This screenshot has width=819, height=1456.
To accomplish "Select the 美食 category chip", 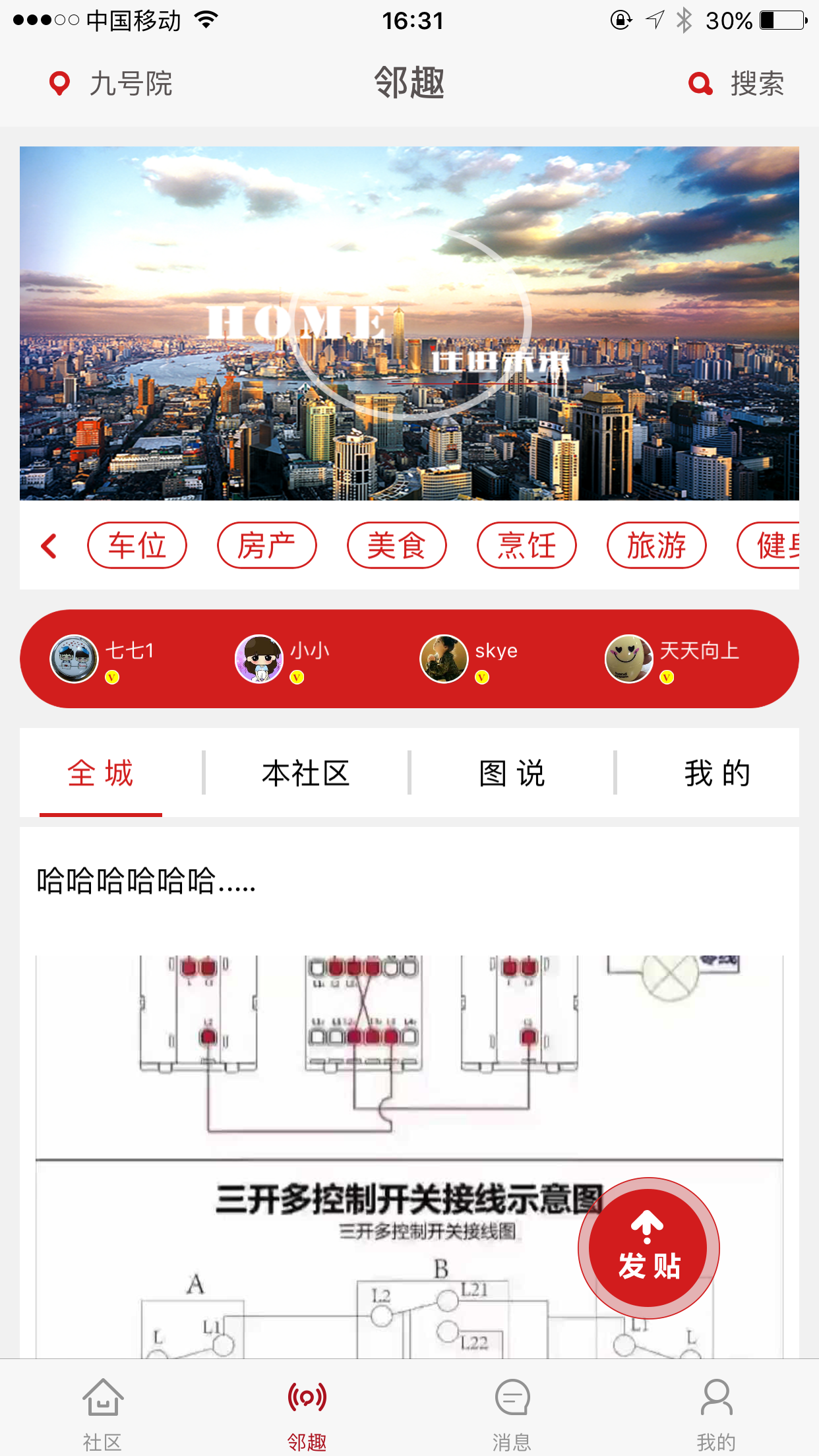I will click(397, 545).
